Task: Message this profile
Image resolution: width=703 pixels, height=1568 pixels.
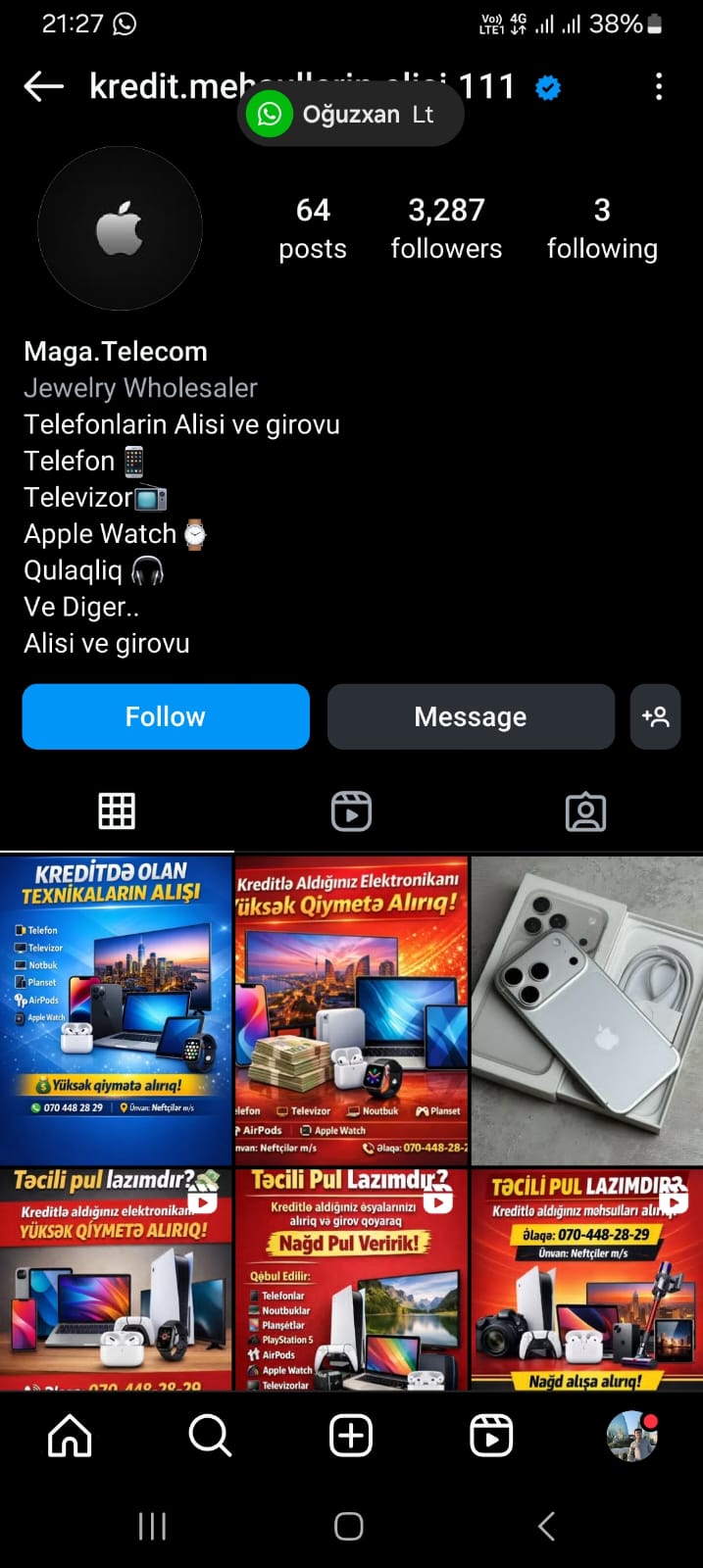Action: click(x=471, y=716)
